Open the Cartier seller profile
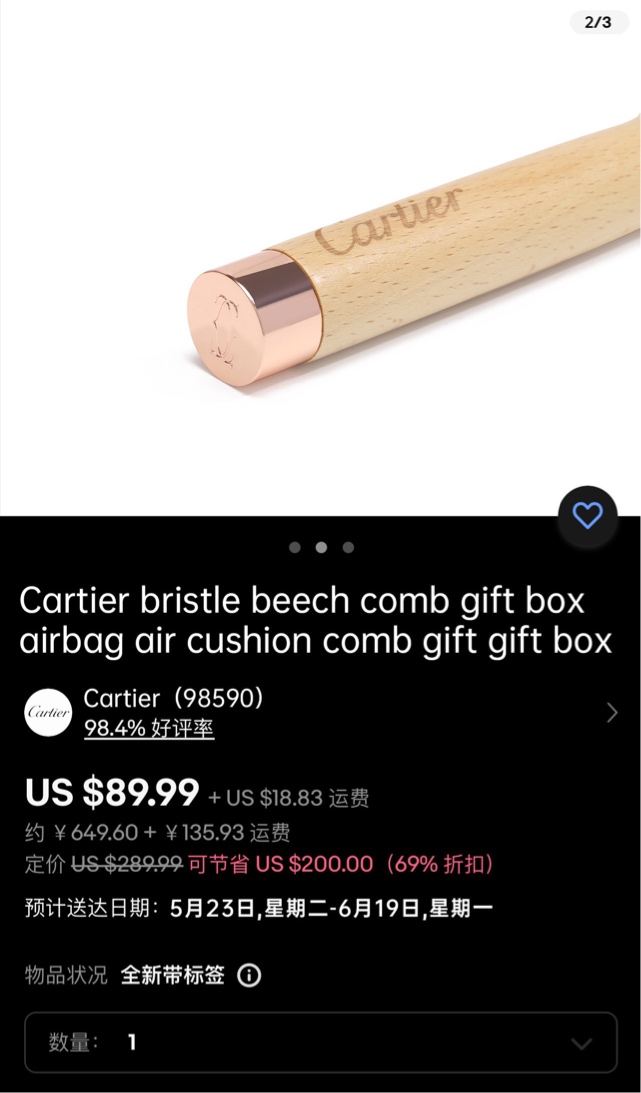The width and height of the screenshot is (641, 1093). tap(174, 698)
